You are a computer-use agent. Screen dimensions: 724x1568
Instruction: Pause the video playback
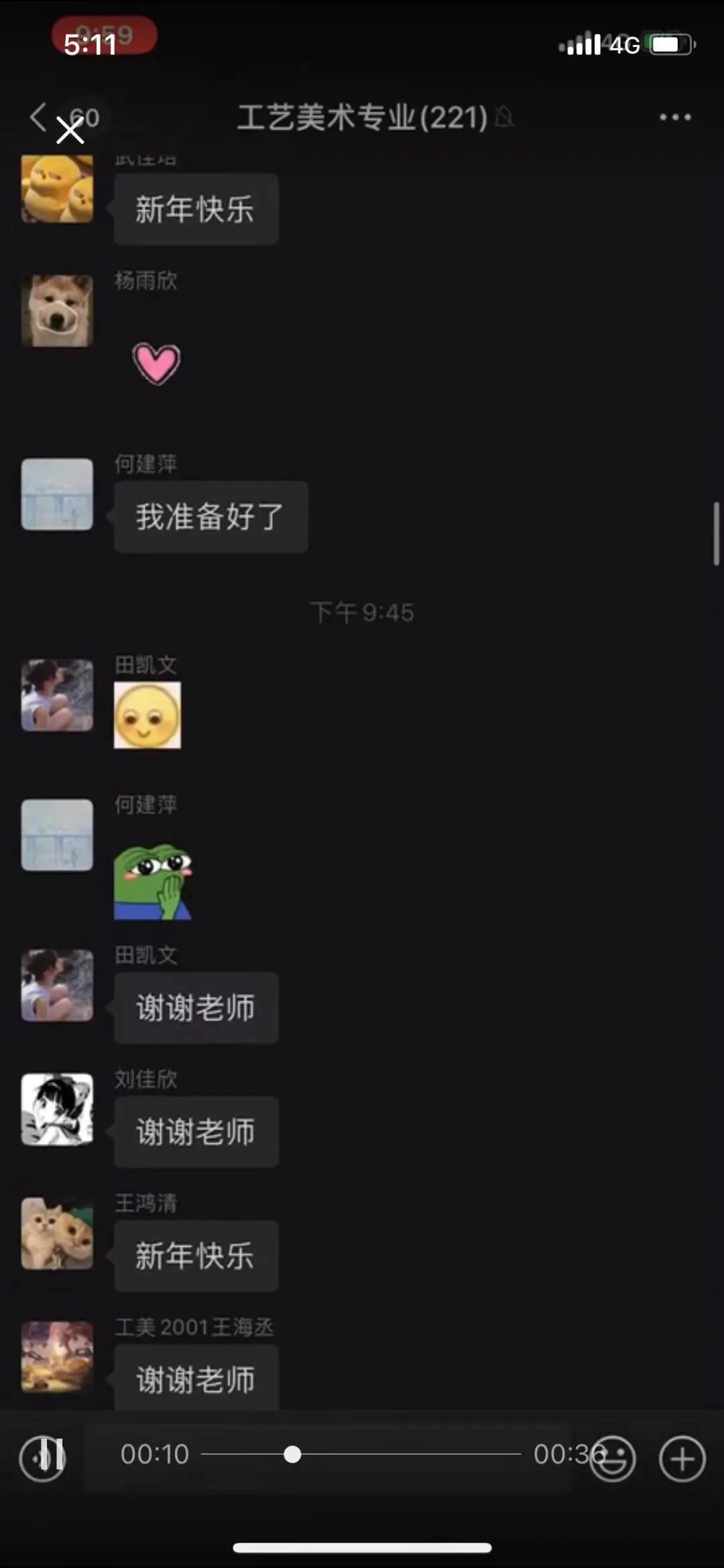51,1453
